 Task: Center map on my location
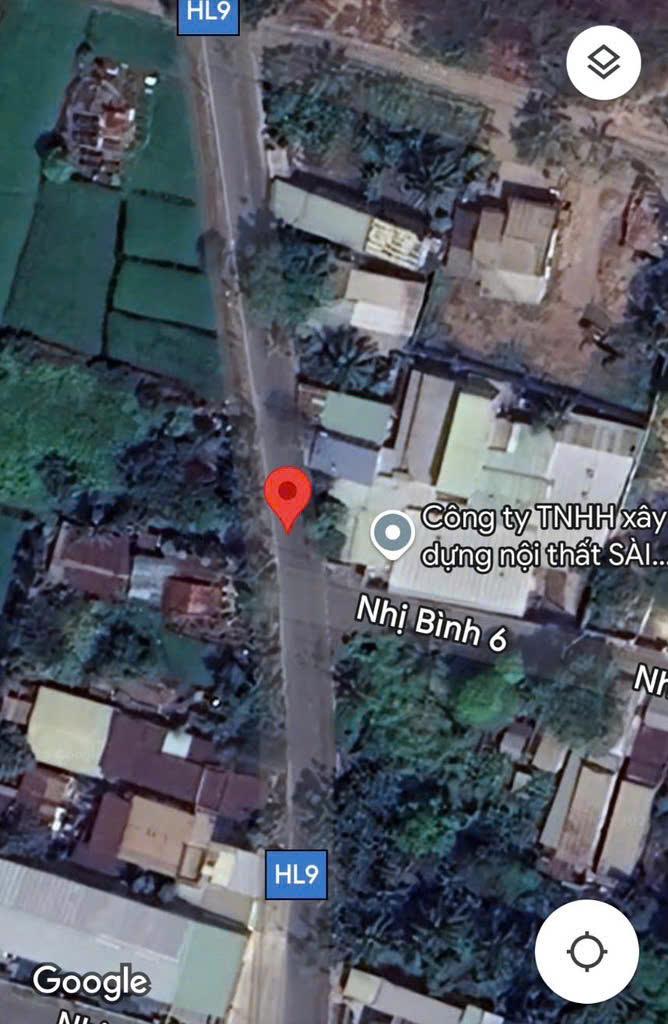[586, 951]
